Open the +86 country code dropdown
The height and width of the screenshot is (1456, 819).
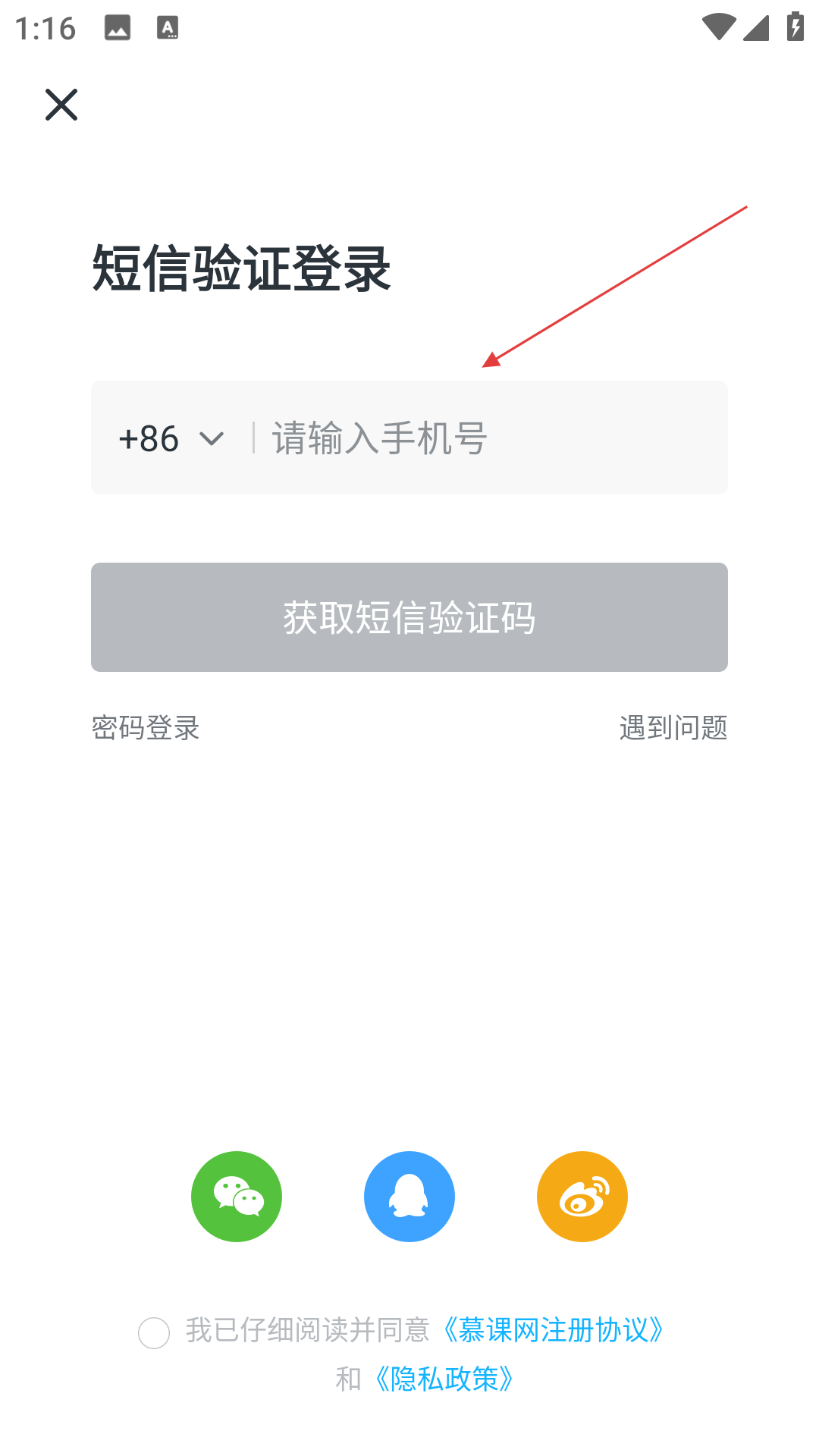[171, 438]
